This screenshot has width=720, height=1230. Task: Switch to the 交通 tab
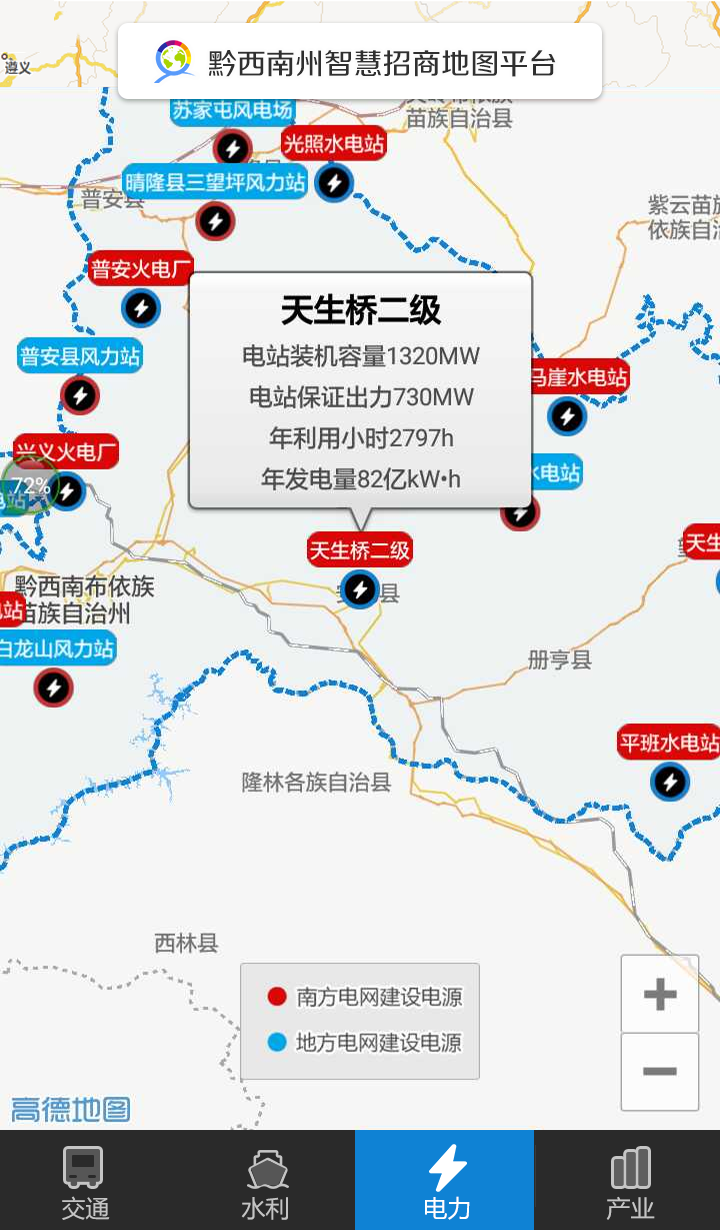tap(85, 1182)
